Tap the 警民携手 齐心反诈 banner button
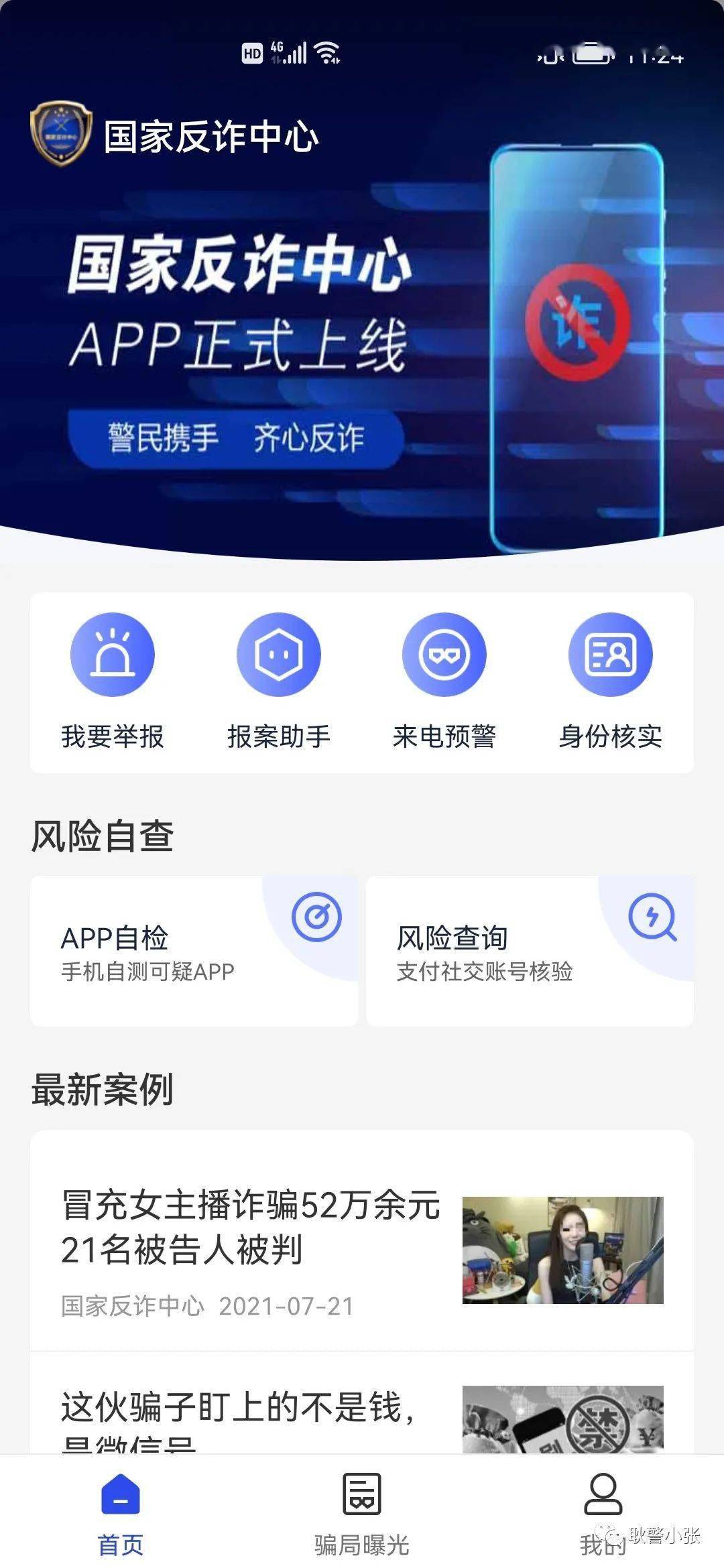 click(x=235, y=438)
